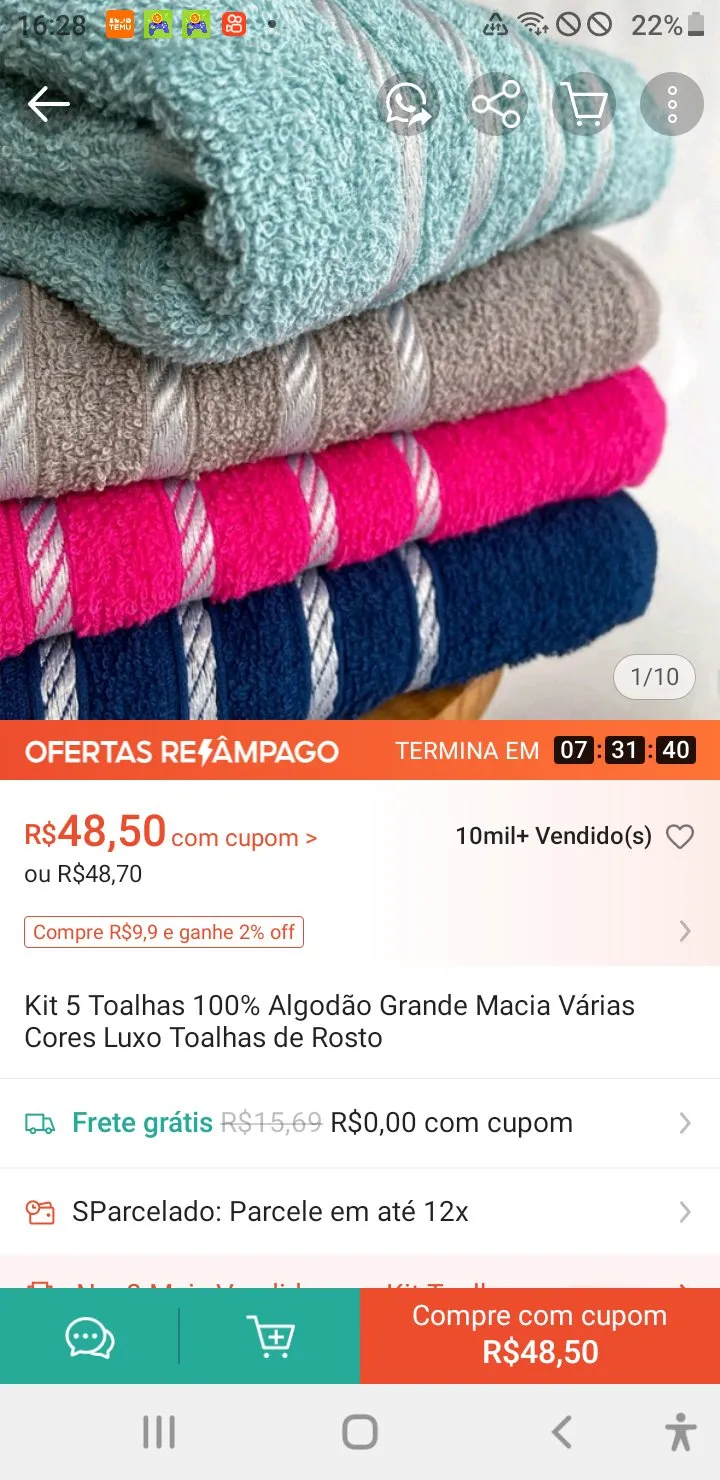
Task: Chat with the seller
Action: tap(90, 1336)
